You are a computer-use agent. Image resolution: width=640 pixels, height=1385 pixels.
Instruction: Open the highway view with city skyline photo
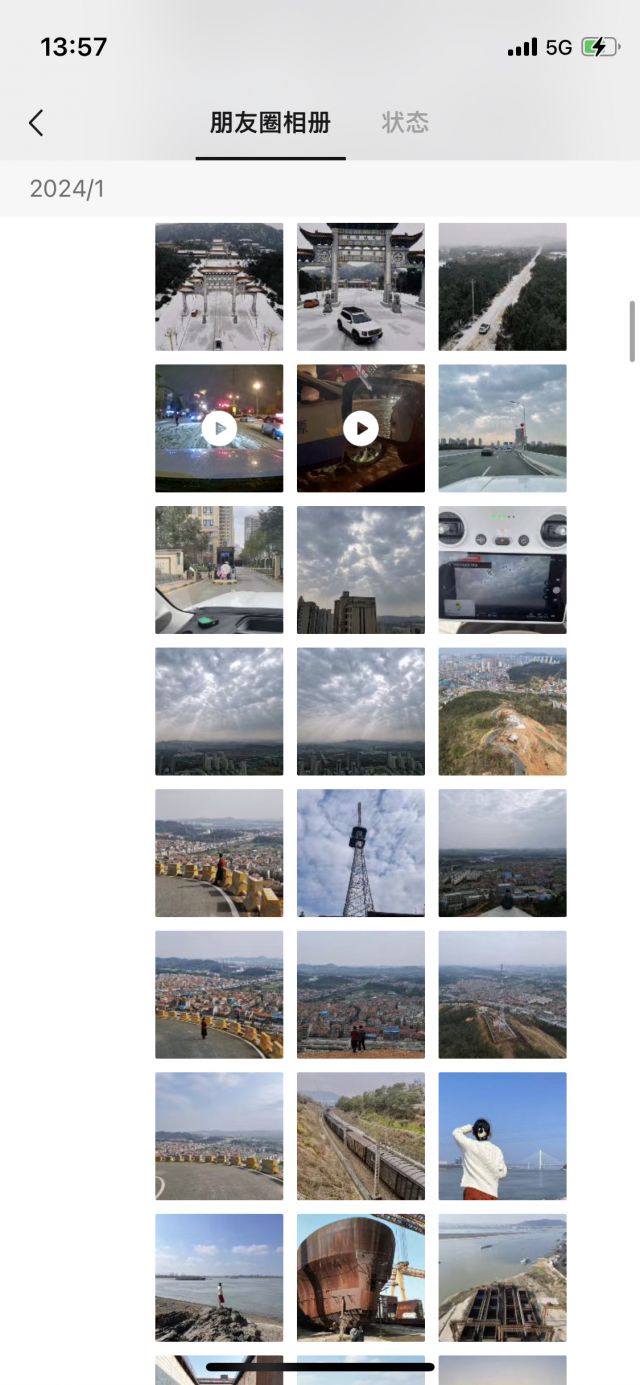click(502, 429)
